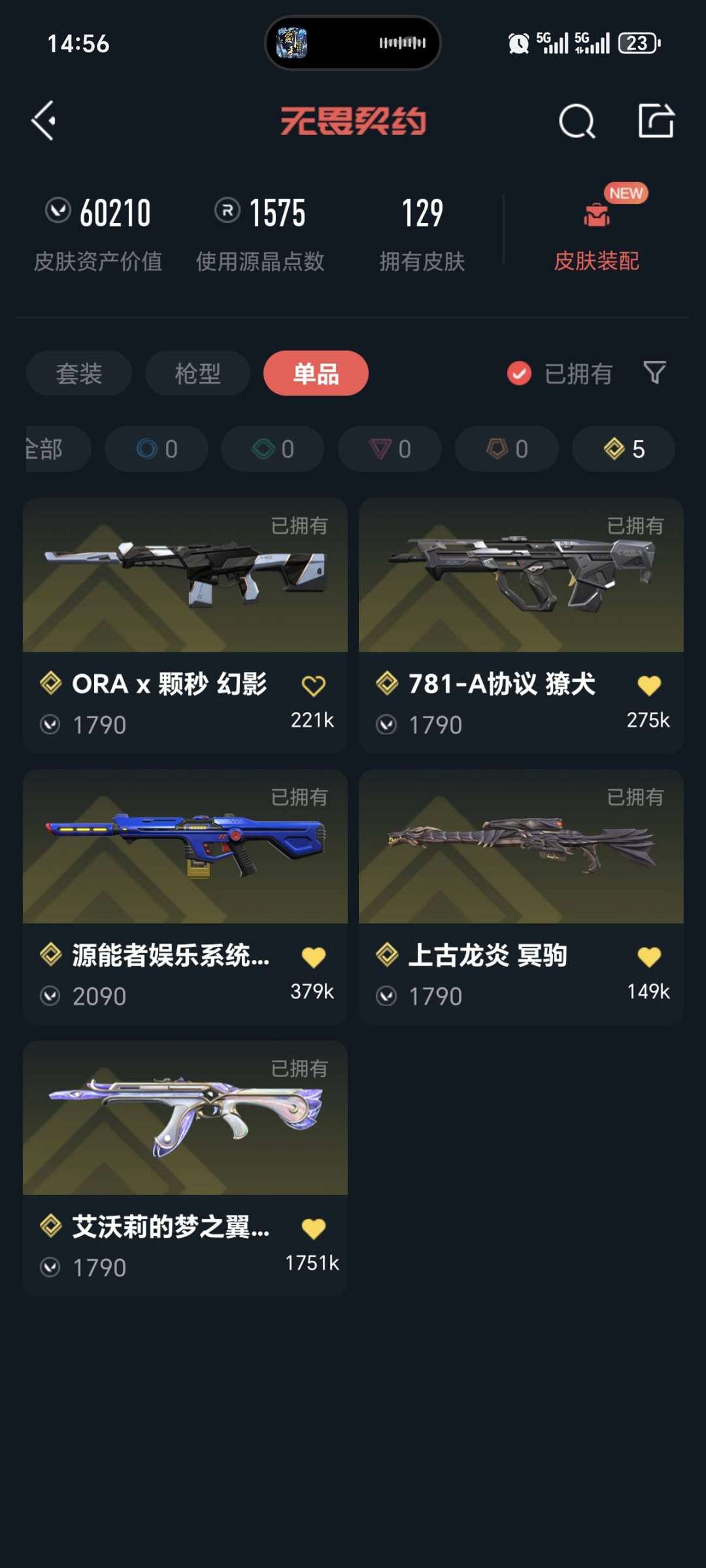Screen dimensions: 706x1568
Task: Open the search magnifier icon
Action: pos(577,121)
